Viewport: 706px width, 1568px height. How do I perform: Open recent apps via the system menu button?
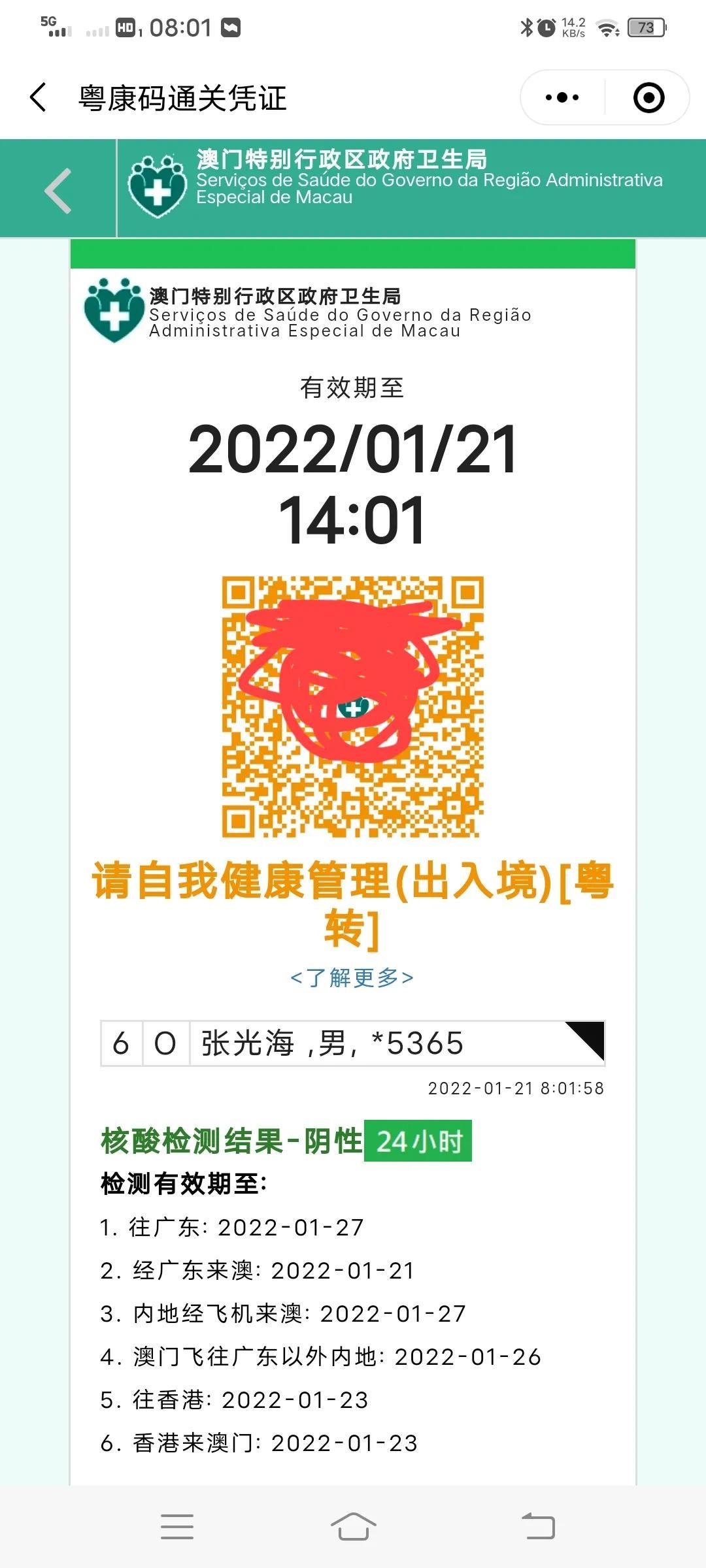[177, 1527]
